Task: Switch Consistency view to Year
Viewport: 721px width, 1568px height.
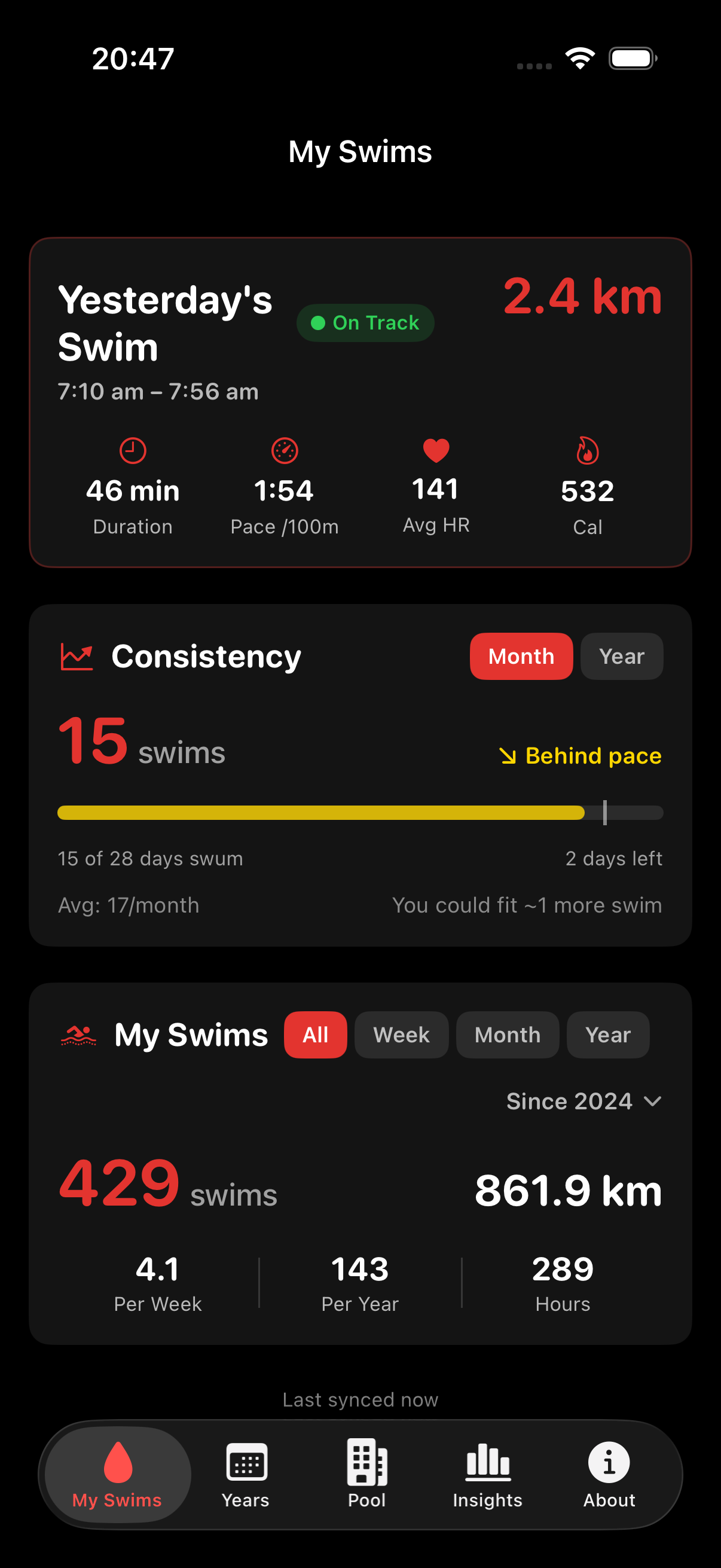Action: point(622,656)
